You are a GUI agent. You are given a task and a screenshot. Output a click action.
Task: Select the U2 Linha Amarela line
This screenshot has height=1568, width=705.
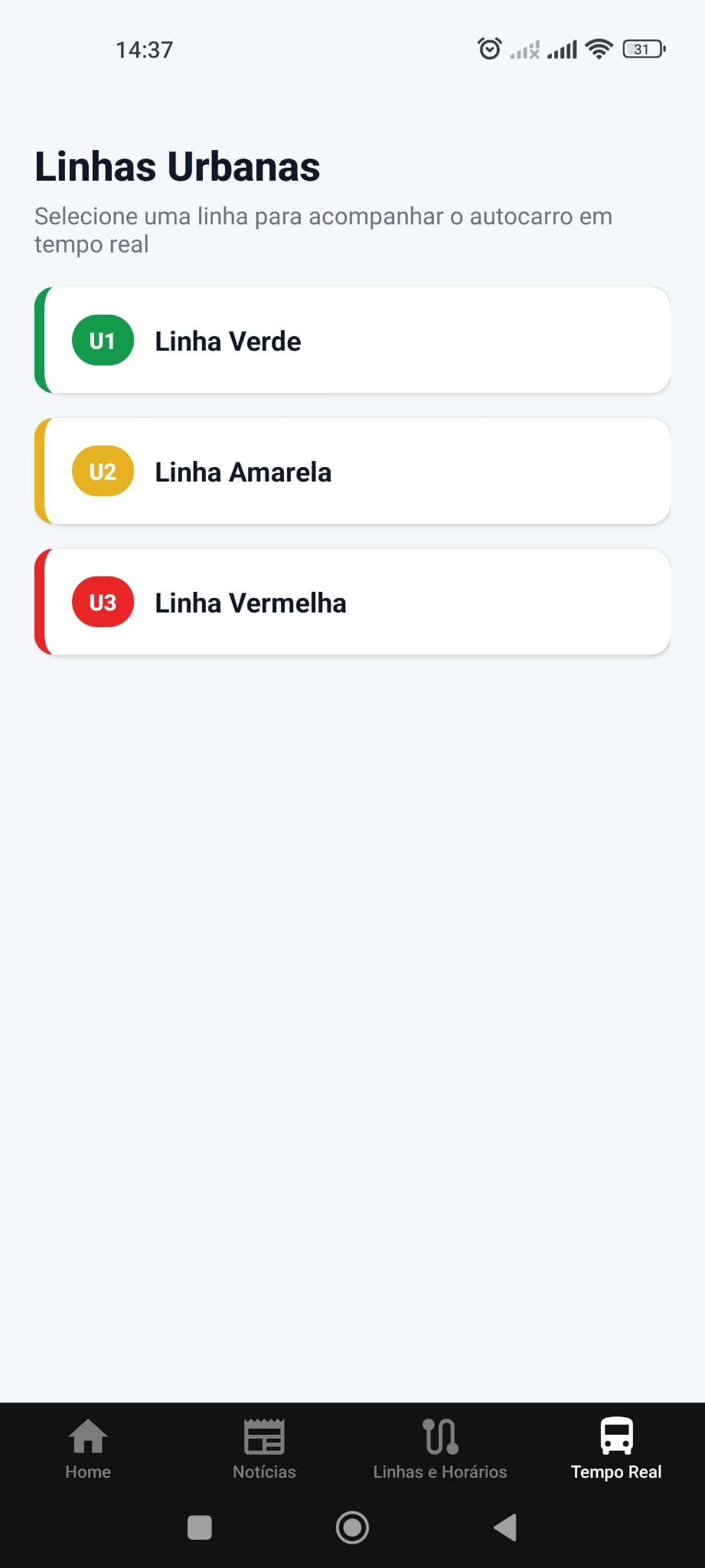(x=352, y=472)
